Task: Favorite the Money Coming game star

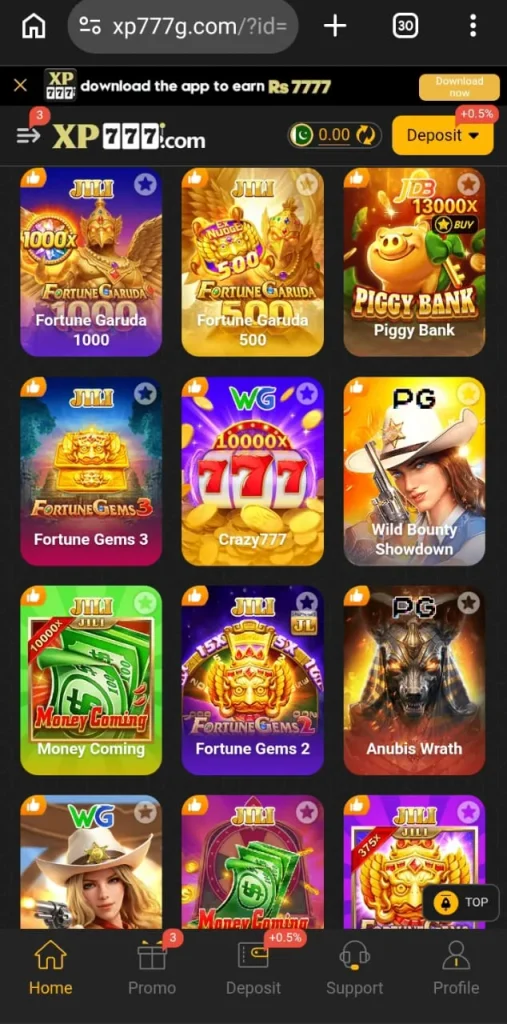Action: [x=145, y=603]
